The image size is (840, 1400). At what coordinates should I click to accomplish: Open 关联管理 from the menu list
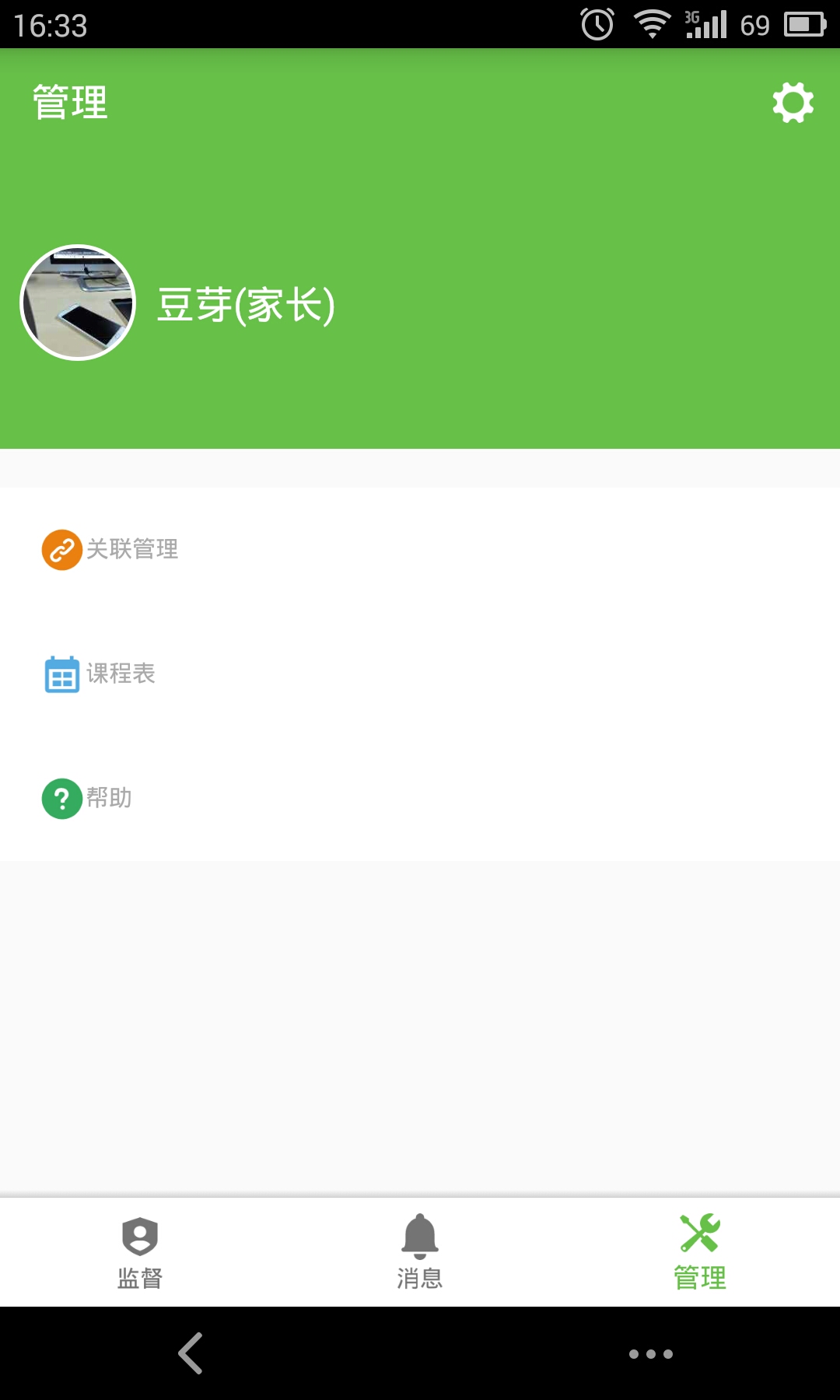click(132, 551)
